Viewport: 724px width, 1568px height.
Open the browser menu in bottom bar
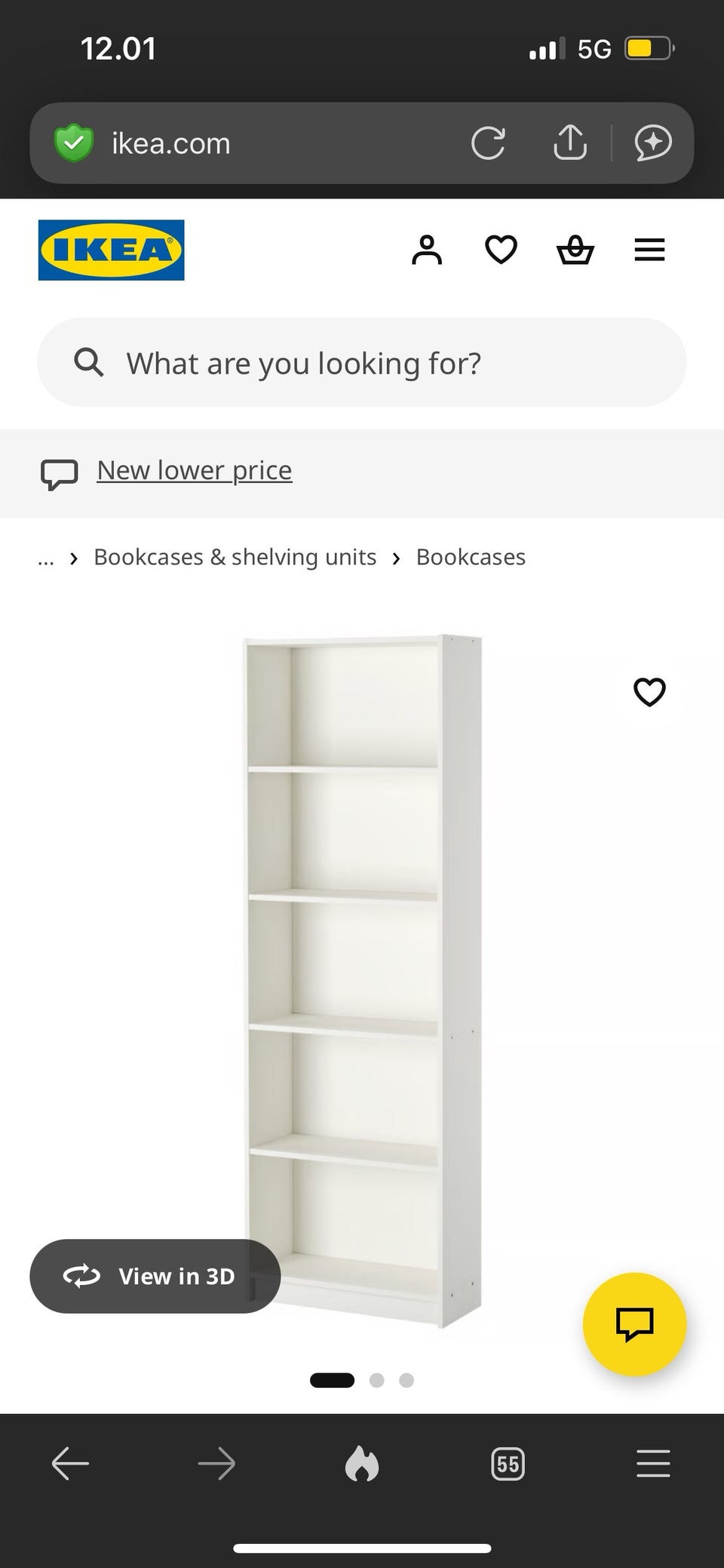coord(653,1465)
